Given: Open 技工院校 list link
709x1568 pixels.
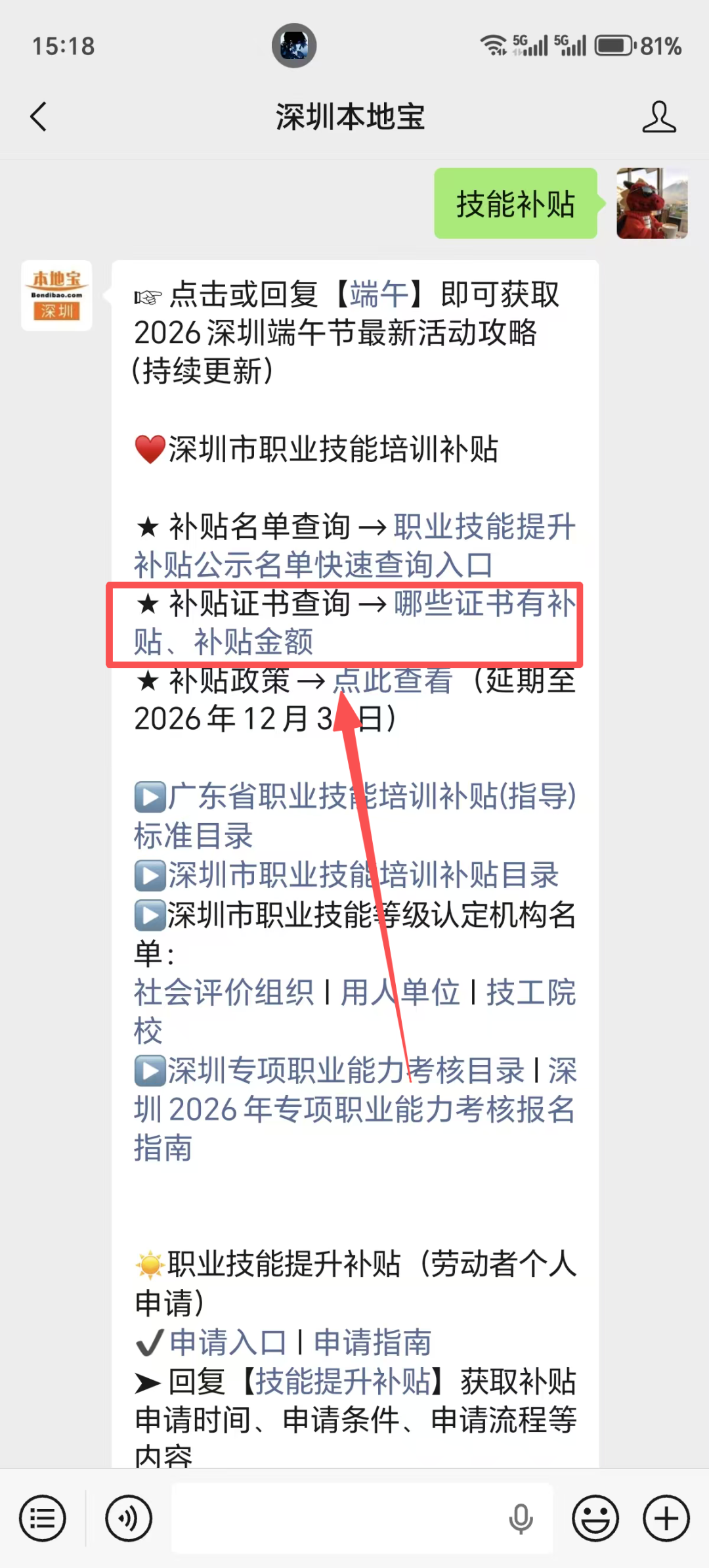Looking at the screenshot, I should [x=354, y=1012].
